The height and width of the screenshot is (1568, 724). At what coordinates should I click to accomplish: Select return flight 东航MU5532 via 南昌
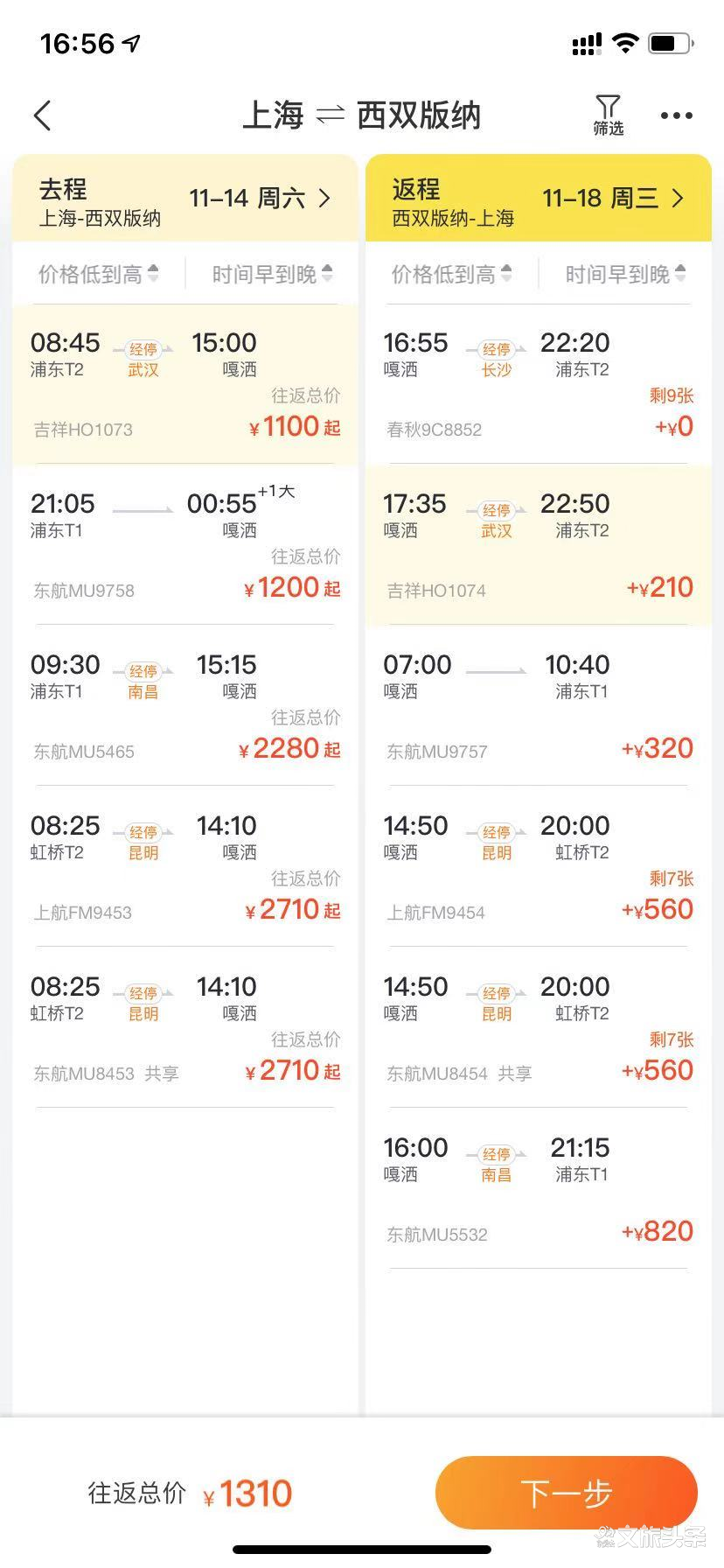(539, 1190)
